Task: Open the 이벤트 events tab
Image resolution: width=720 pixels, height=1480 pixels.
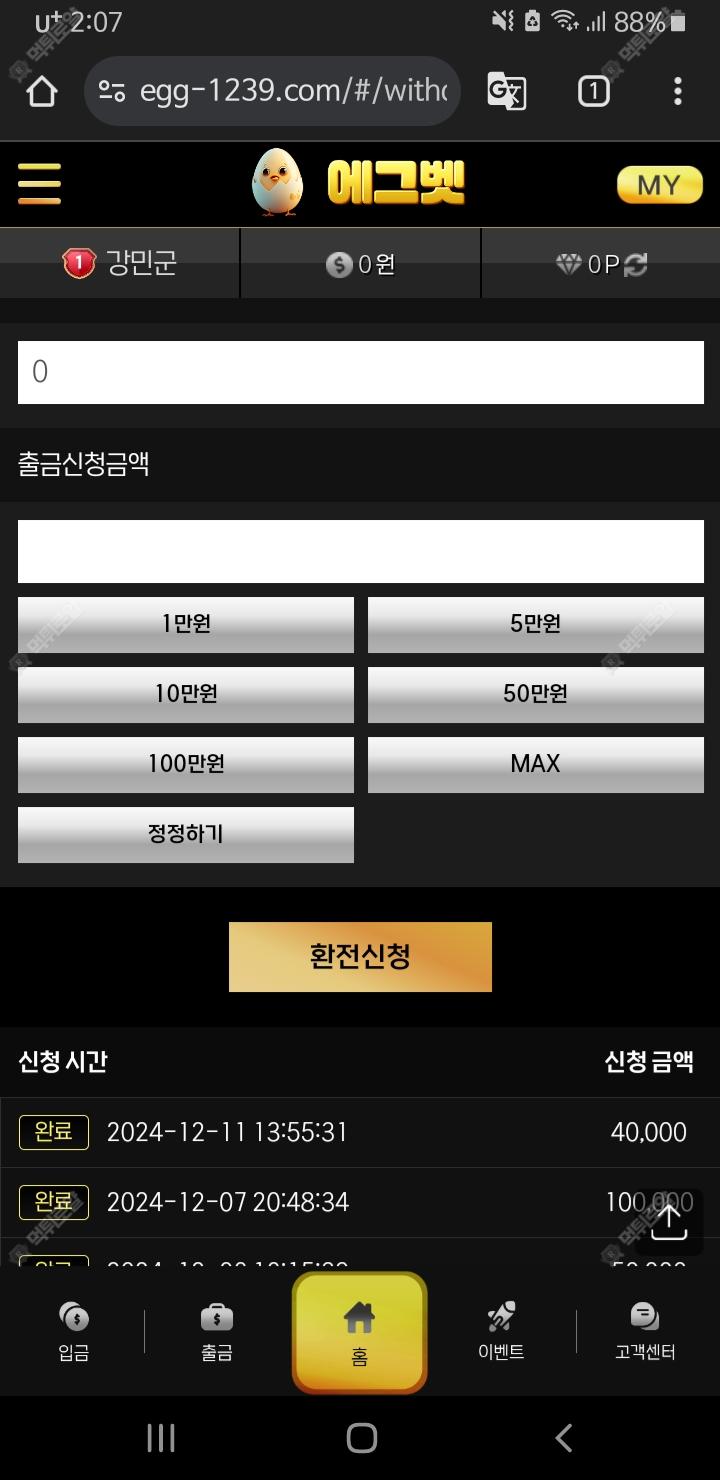Action: coord(501,1332)
